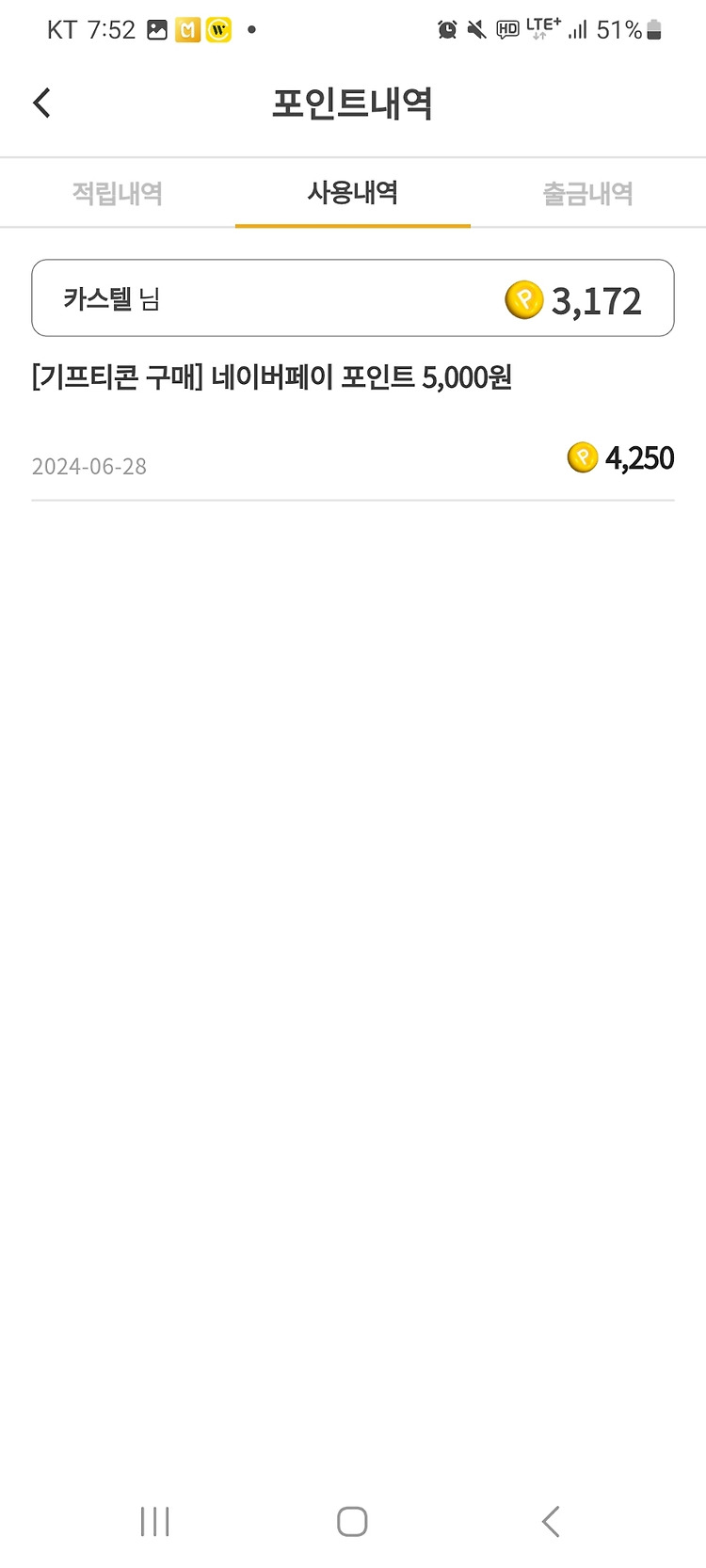706x1568 pixels.
Task: Go back using the top-left arrow
Action: 41,103
